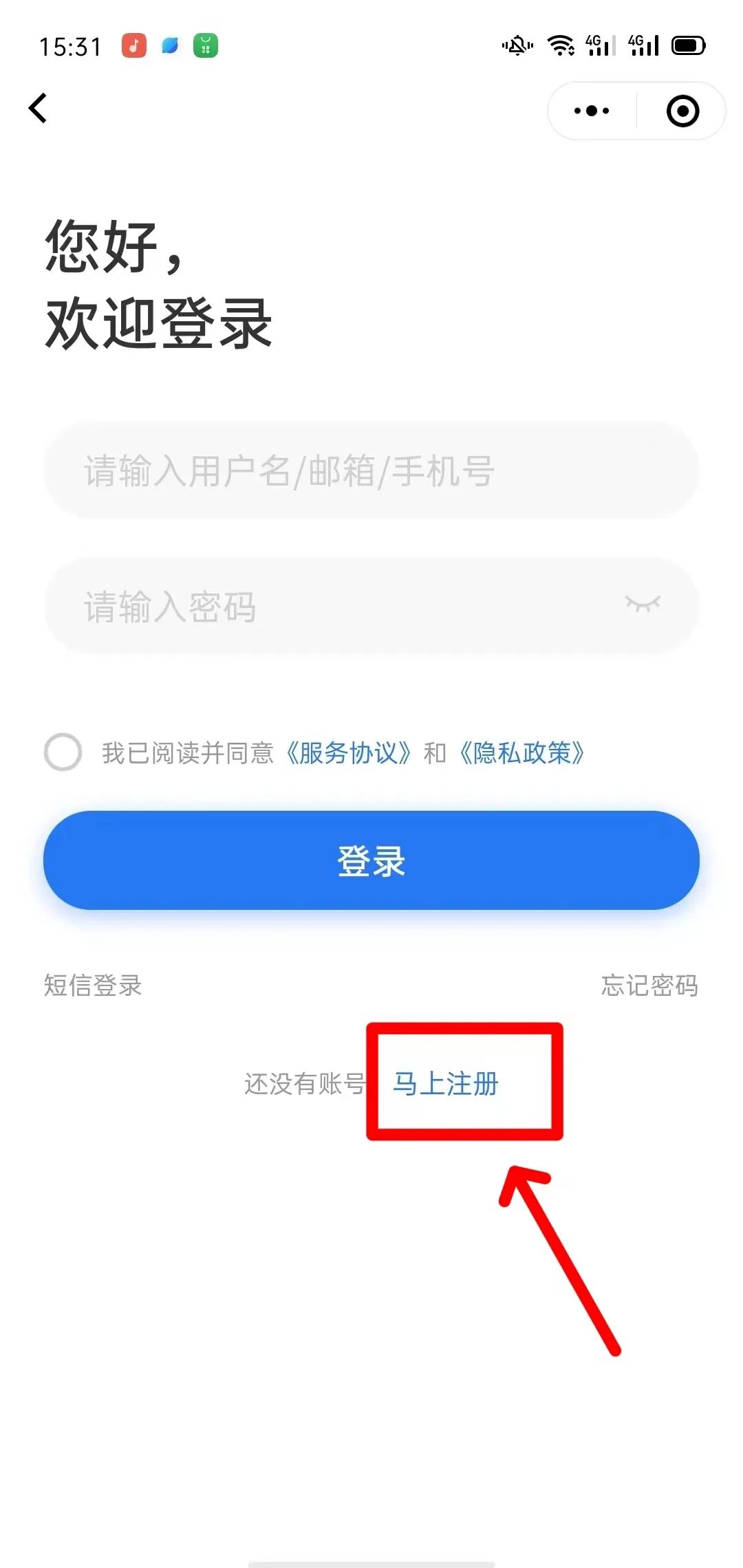Open the 《隐私政策》 link
This screenshot has width=743, height=1568.
click(522, 753)
